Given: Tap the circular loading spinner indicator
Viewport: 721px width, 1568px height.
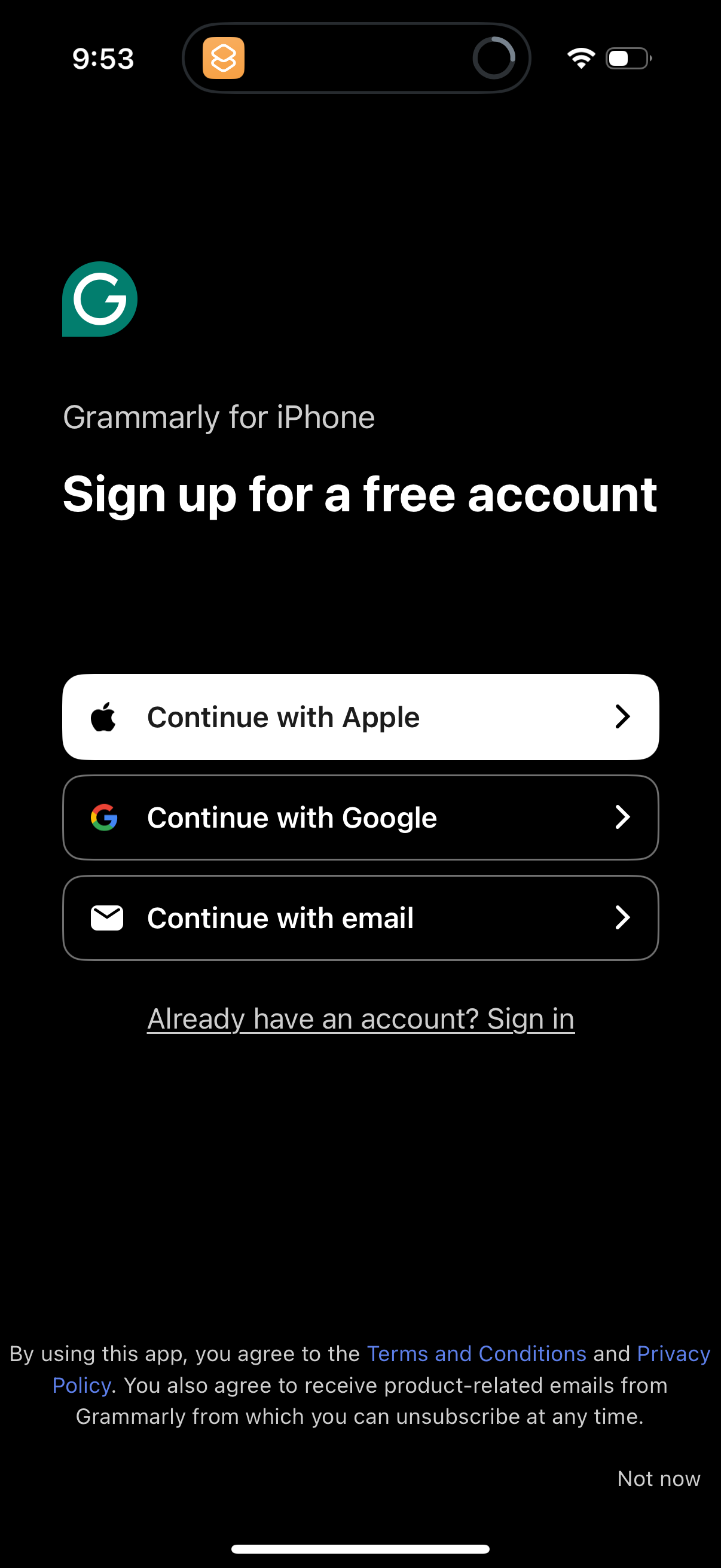Looking at the screenshot, I should click(x=496, y=57).
